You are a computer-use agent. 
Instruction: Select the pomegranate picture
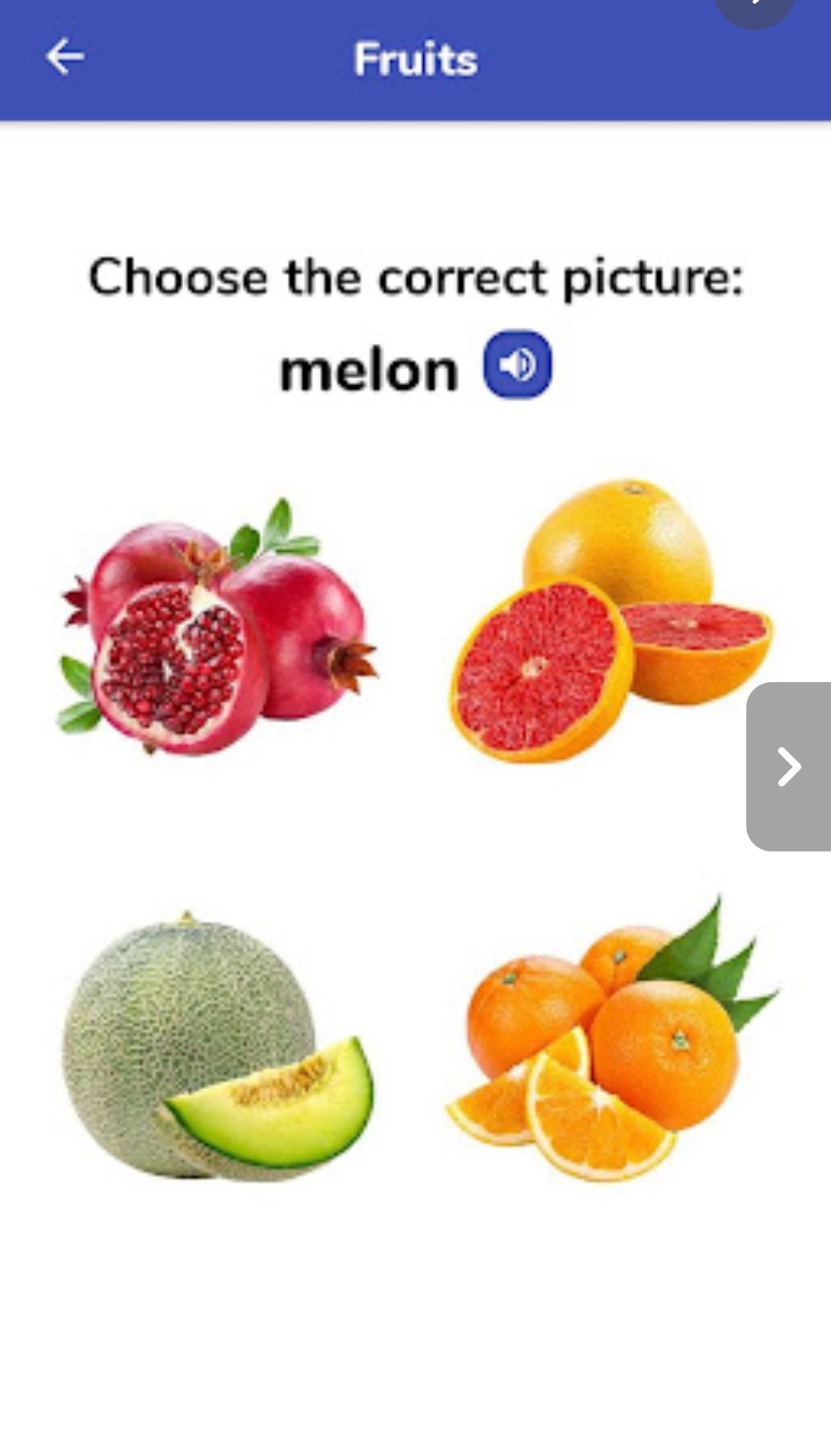pos(218,627)
